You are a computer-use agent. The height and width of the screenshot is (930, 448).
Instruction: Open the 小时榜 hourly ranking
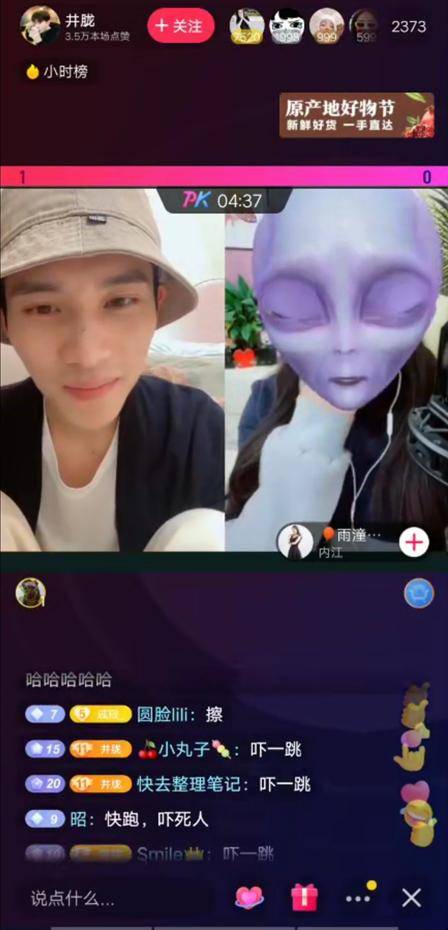58,72
